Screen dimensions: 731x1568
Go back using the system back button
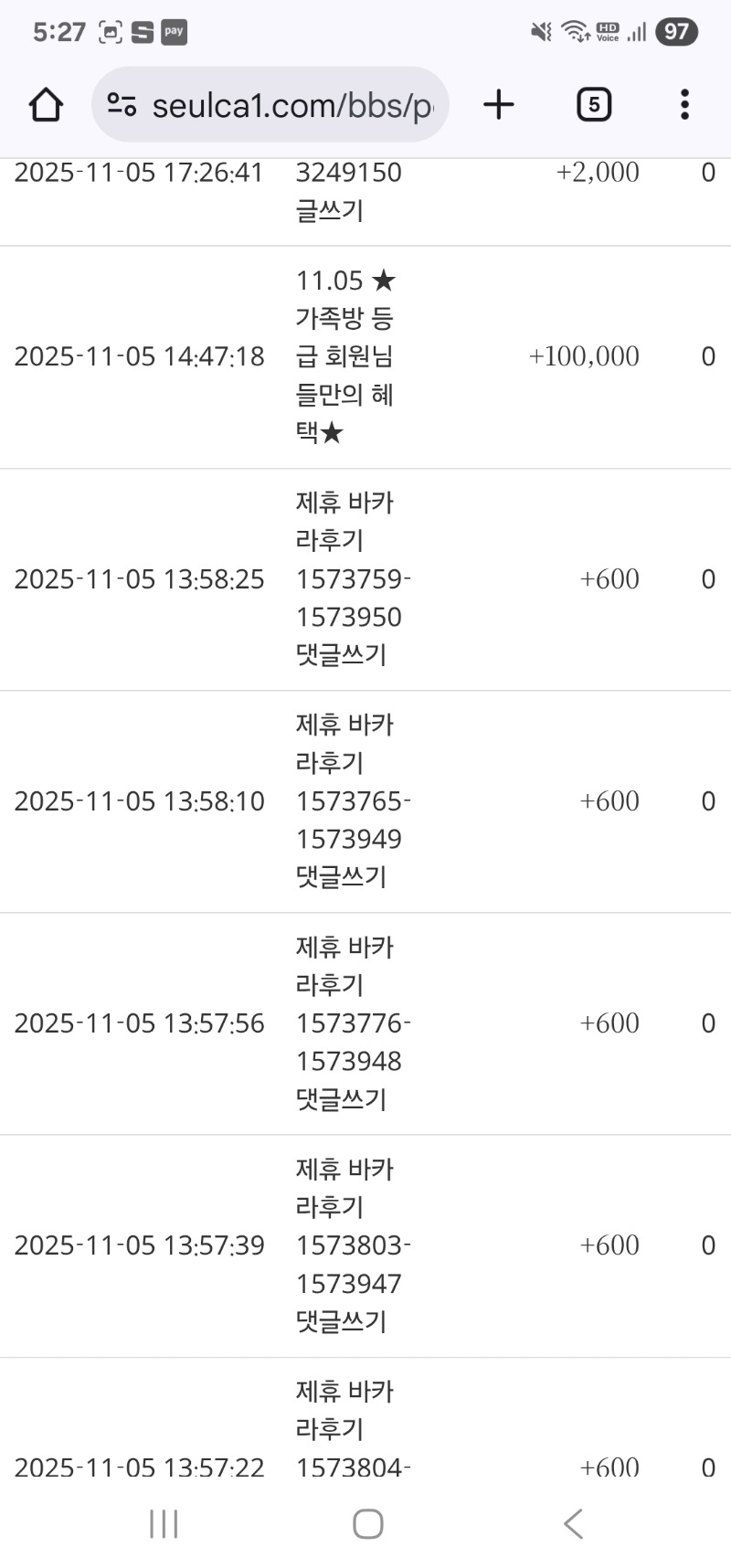click(x=573, y=1523)
